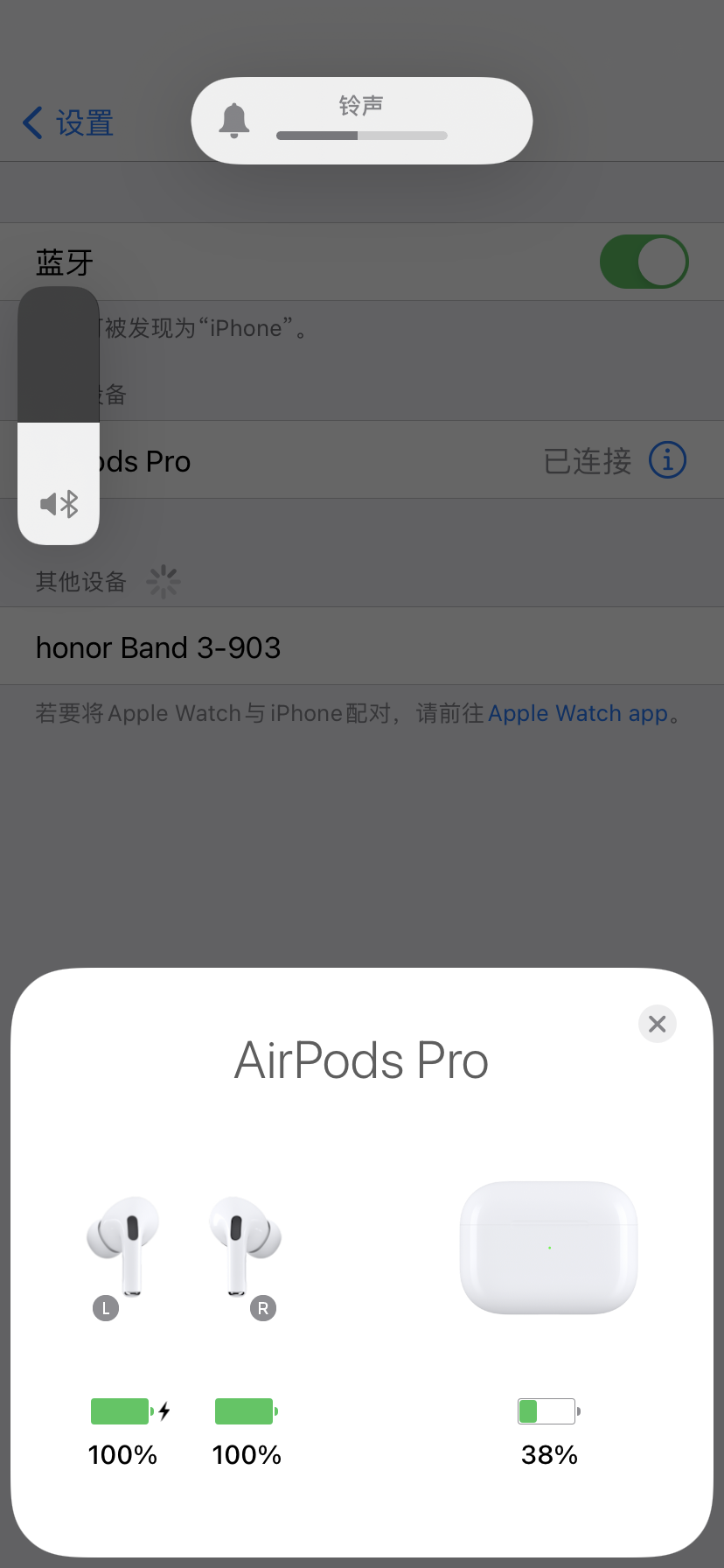Go back to 设置

[68, 123]
